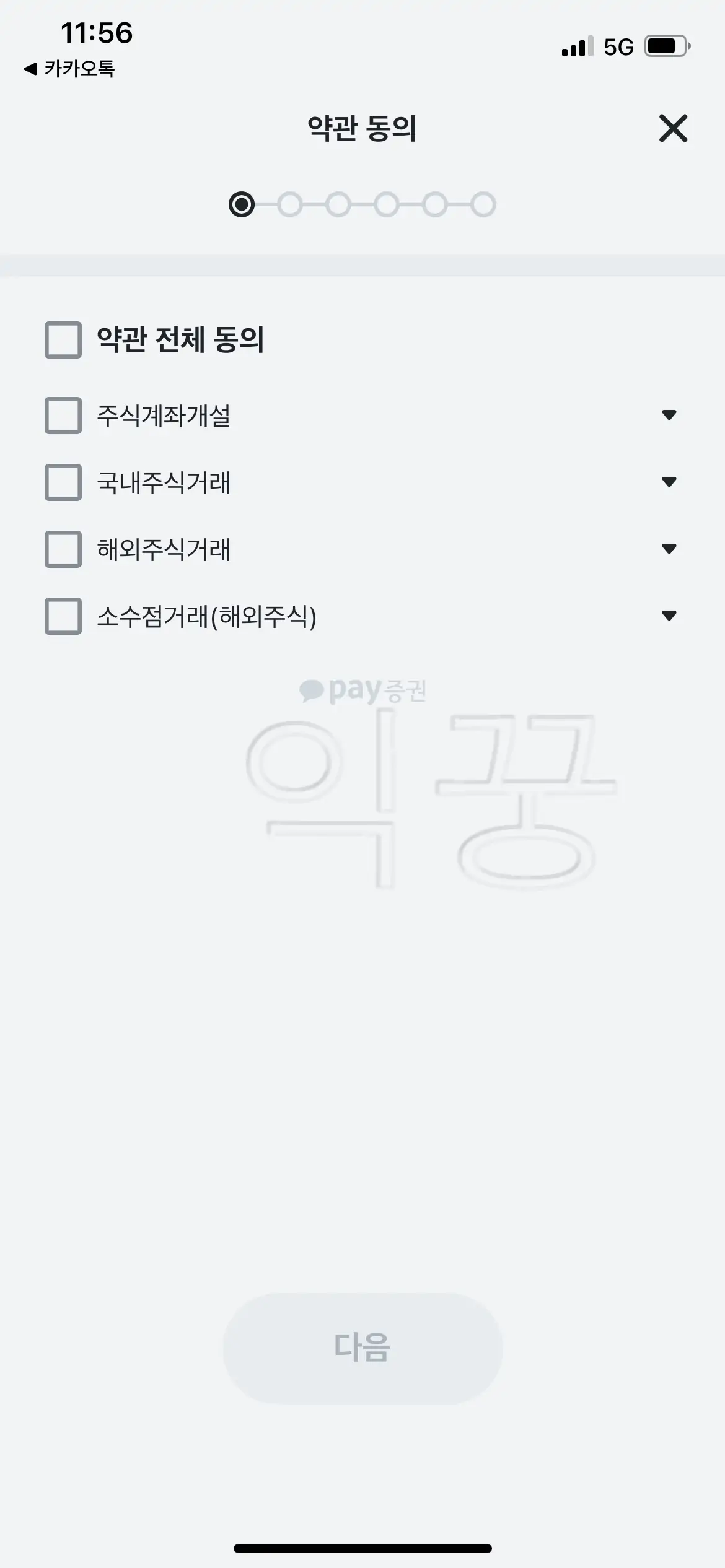Image resolution: width=725 pixels, height=1568 pixels.
Task: Click the third progress step circle
Action: pos(338,205)
